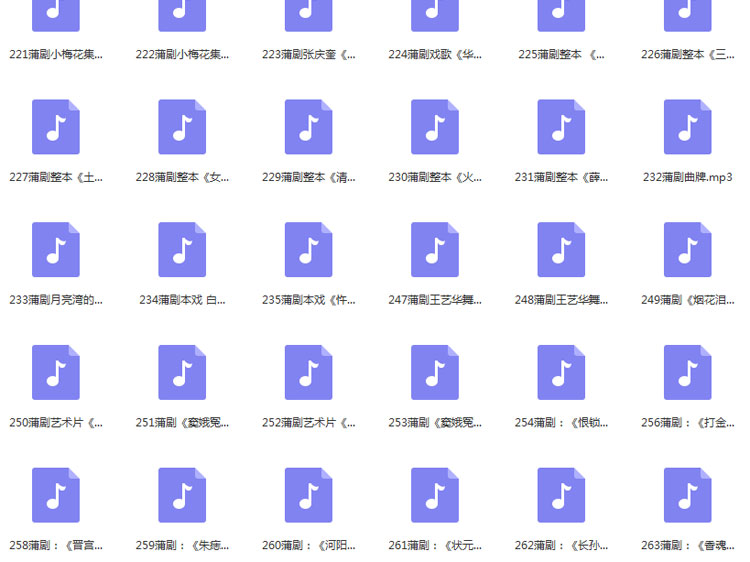Open file 232蒲剧曲牌.mp3

[687, 127]
